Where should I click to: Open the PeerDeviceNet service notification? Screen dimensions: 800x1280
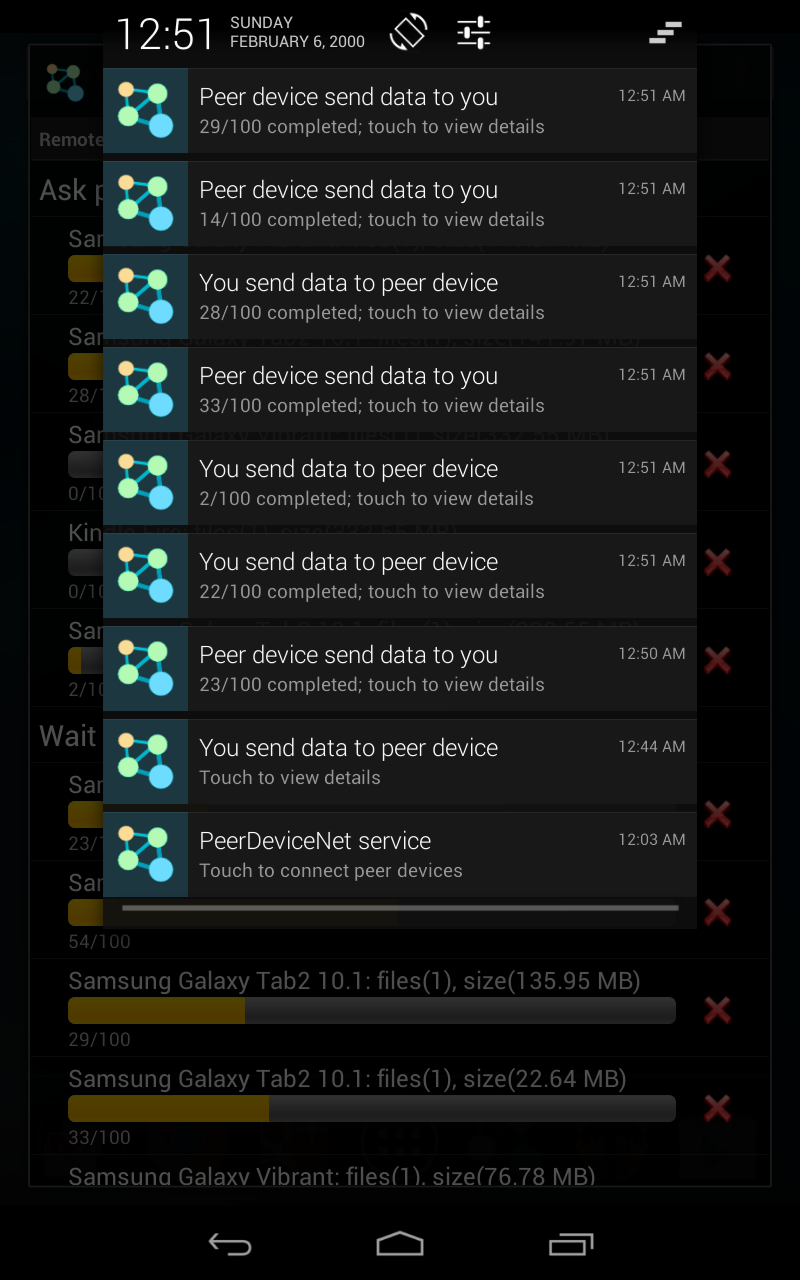[x=400, y=855]
